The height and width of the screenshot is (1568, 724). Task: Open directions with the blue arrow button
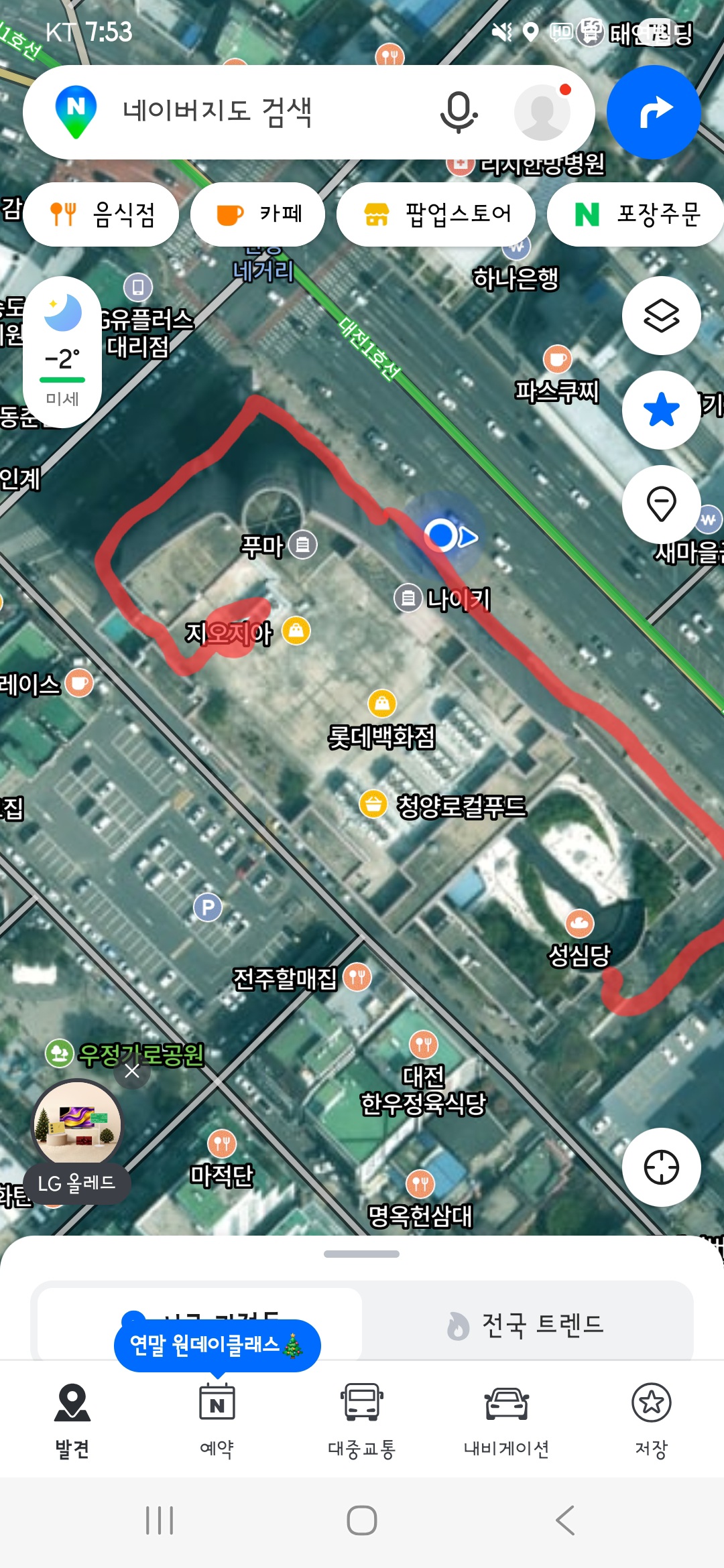point(654,112)
